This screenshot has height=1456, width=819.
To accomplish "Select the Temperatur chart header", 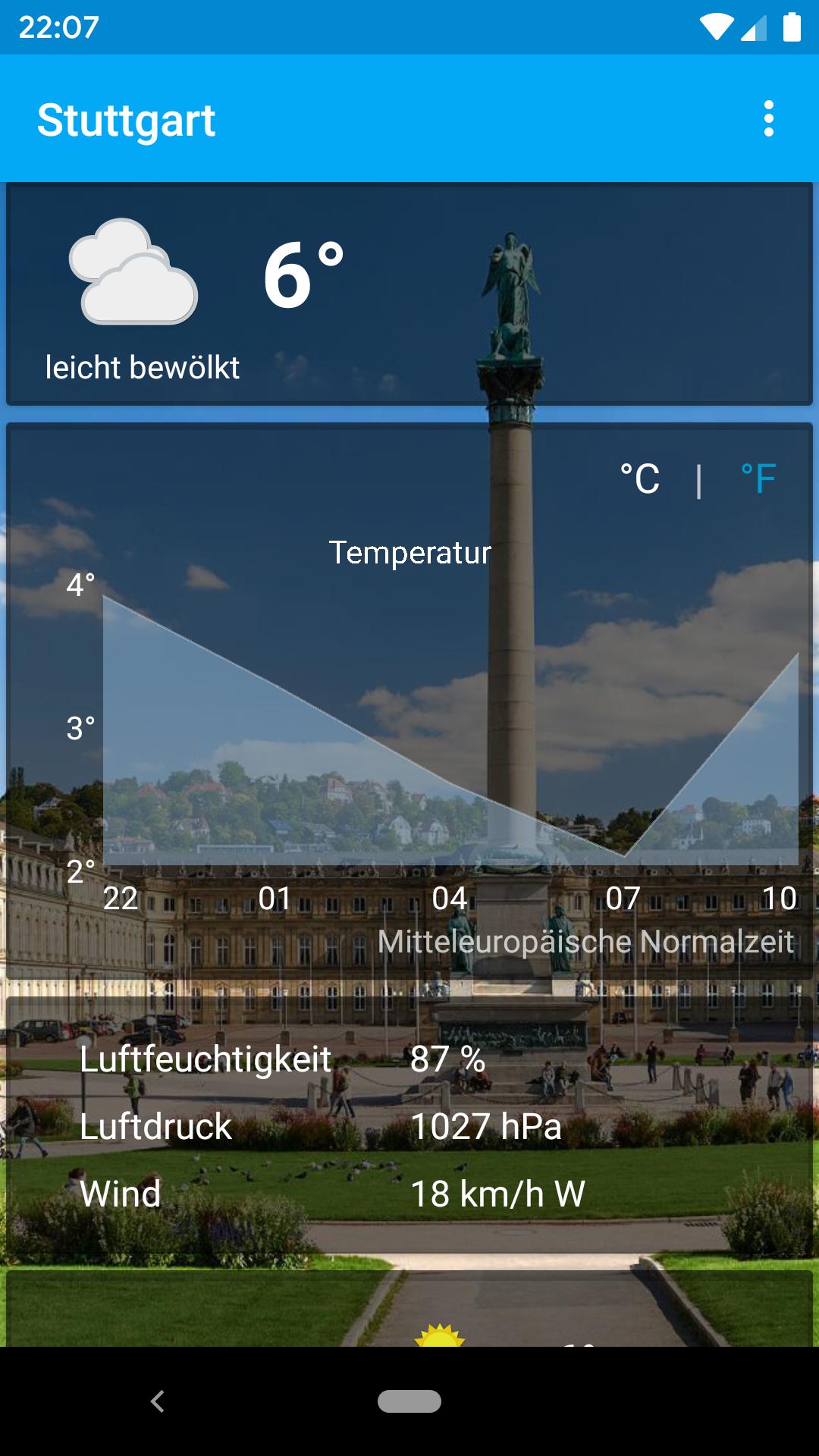I will point(409,554).
